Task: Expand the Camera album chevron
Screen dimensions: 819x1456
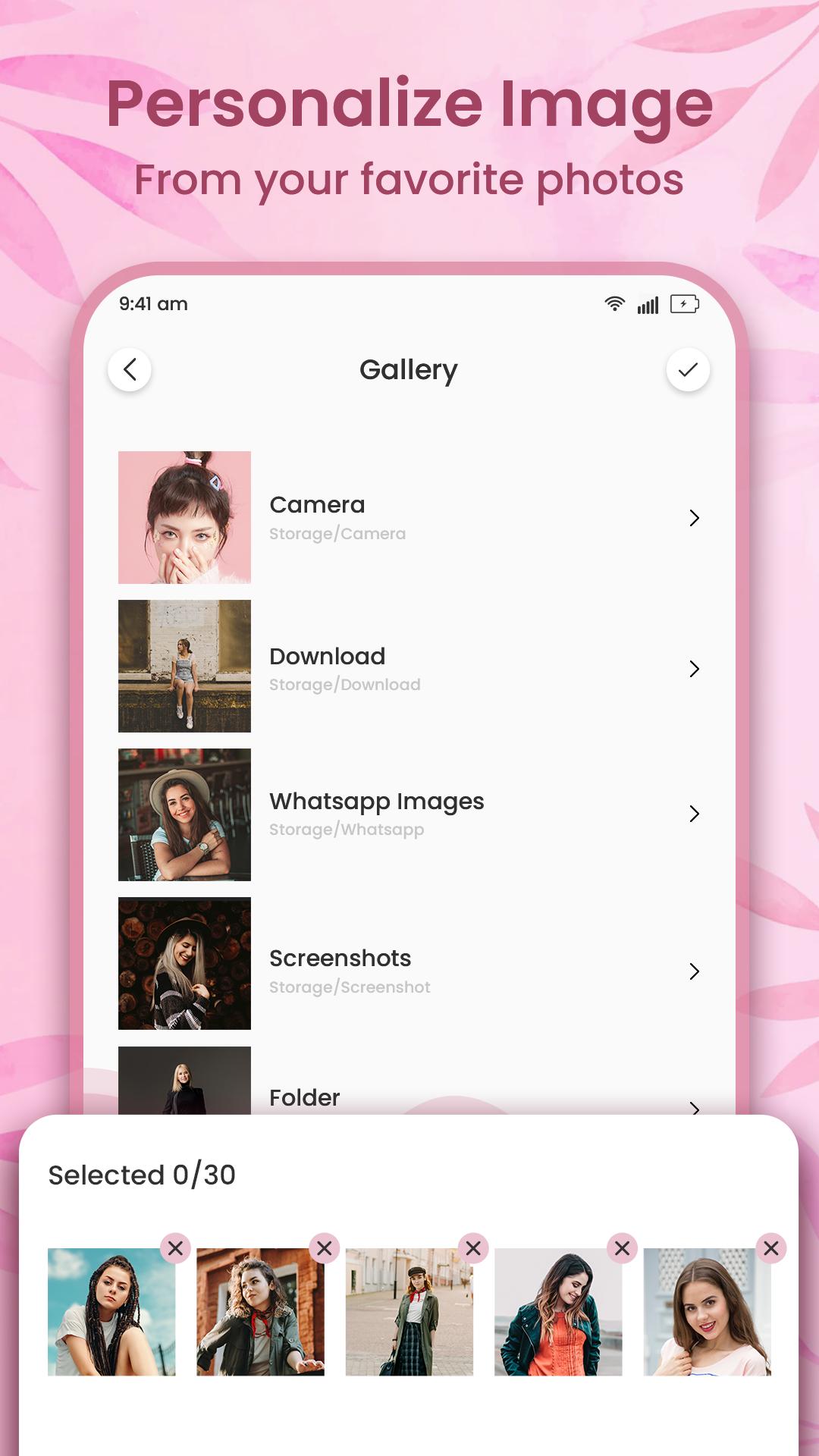Action: (x=695, y=519)
